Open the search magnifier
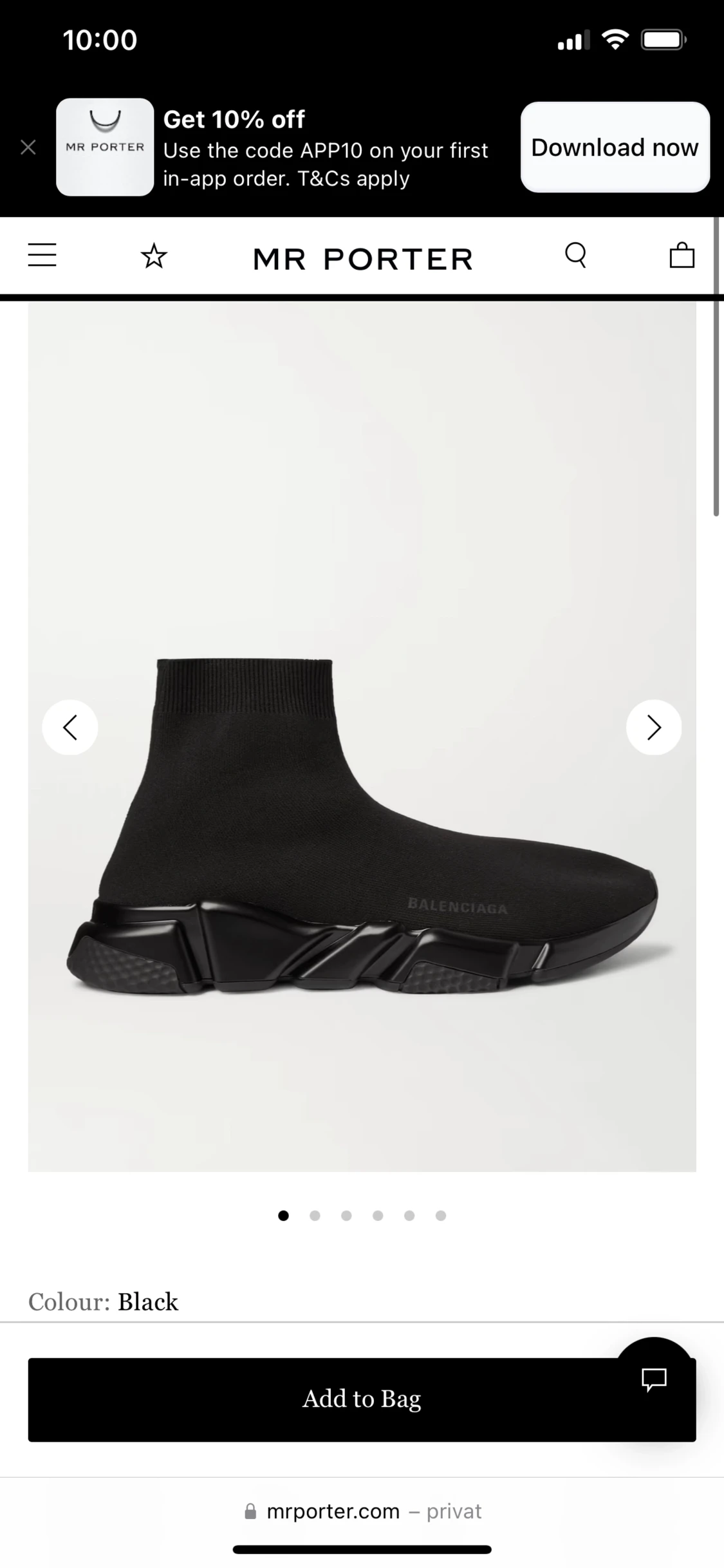The height and width of the screenshot is (1568, 724). [x=575, y=255]
